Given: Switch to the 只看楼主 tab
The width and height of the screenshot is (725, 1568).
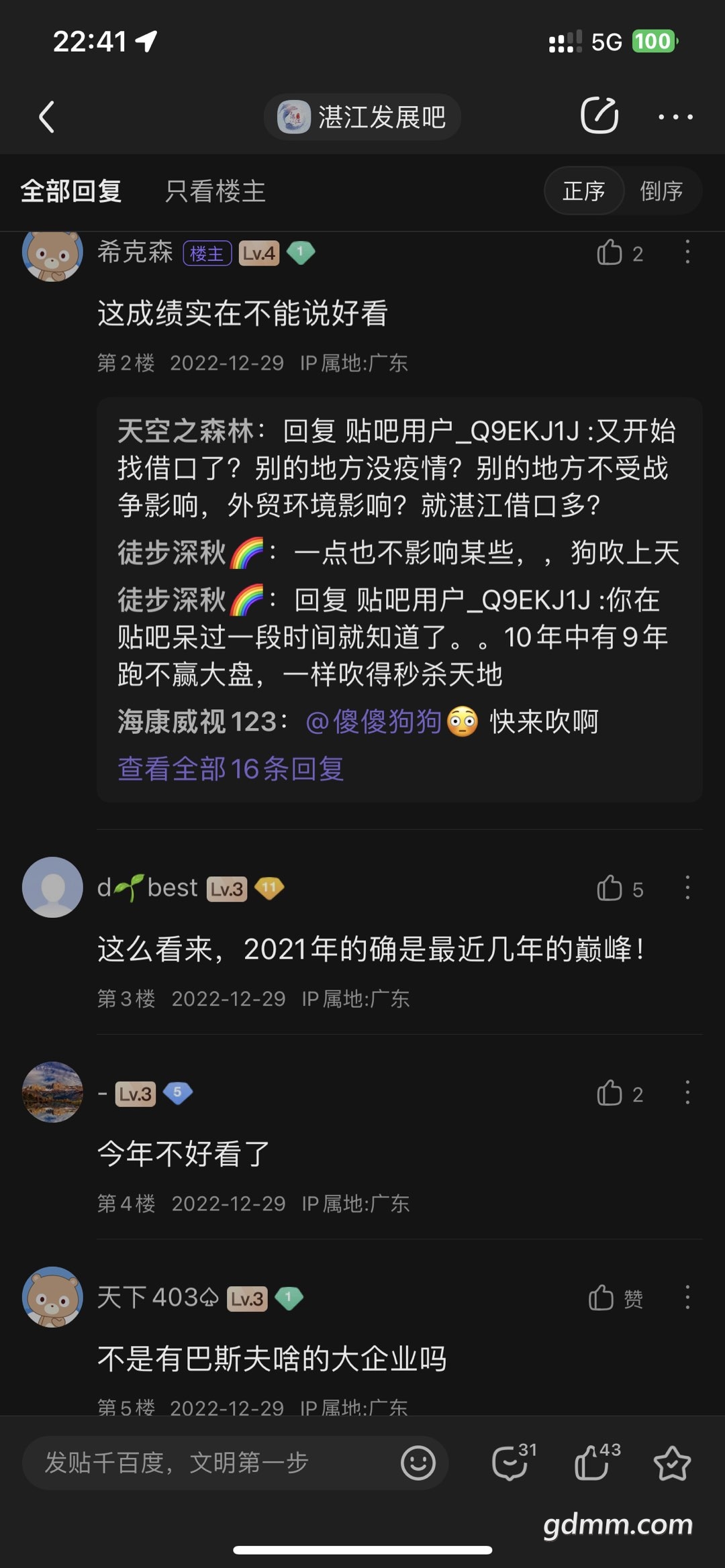Looking at the screenshot, I should (x=216, y=191).
